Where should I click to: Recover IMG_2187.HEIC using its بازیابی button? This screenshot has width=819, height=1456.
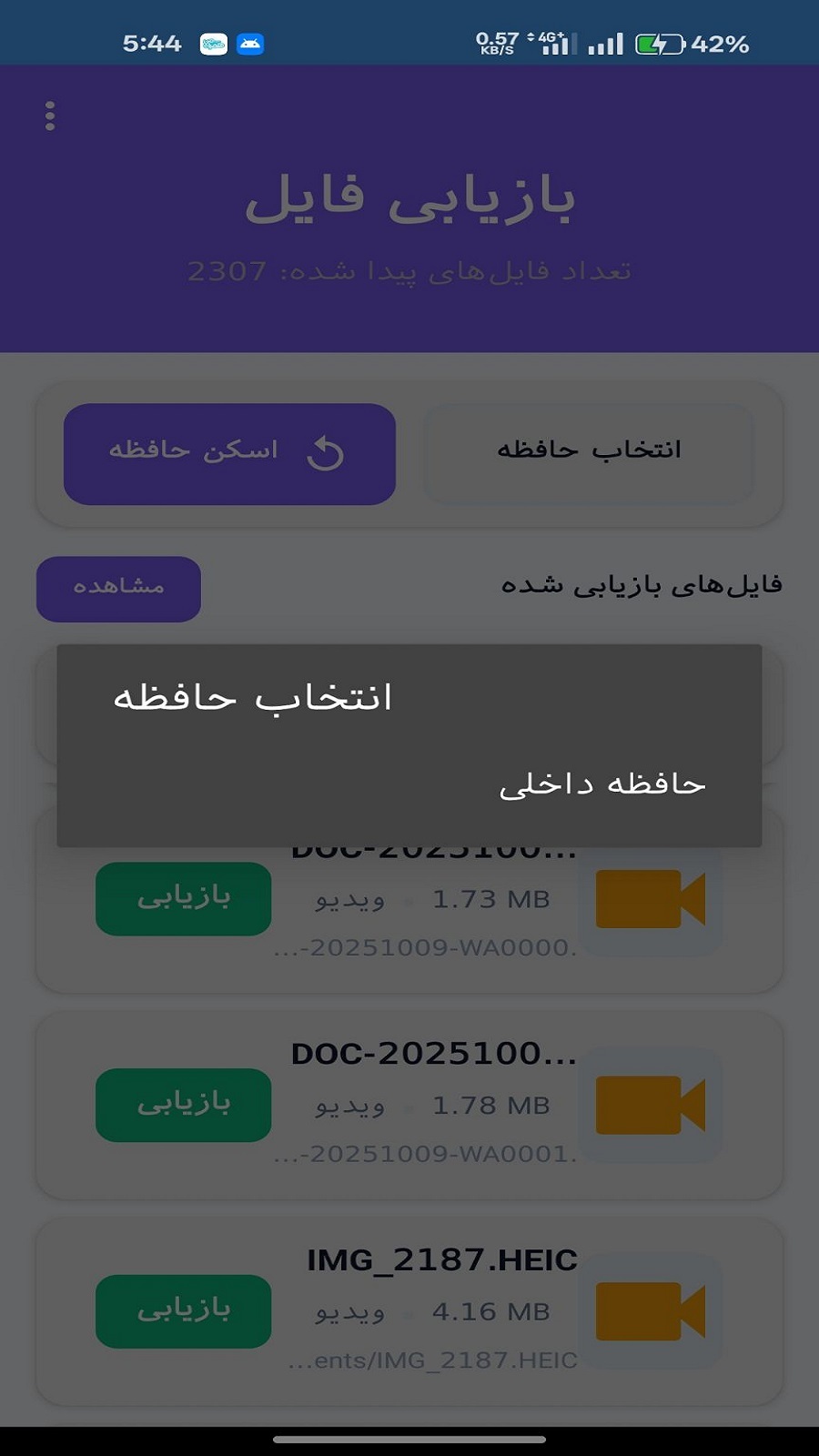coord(182,1311)
